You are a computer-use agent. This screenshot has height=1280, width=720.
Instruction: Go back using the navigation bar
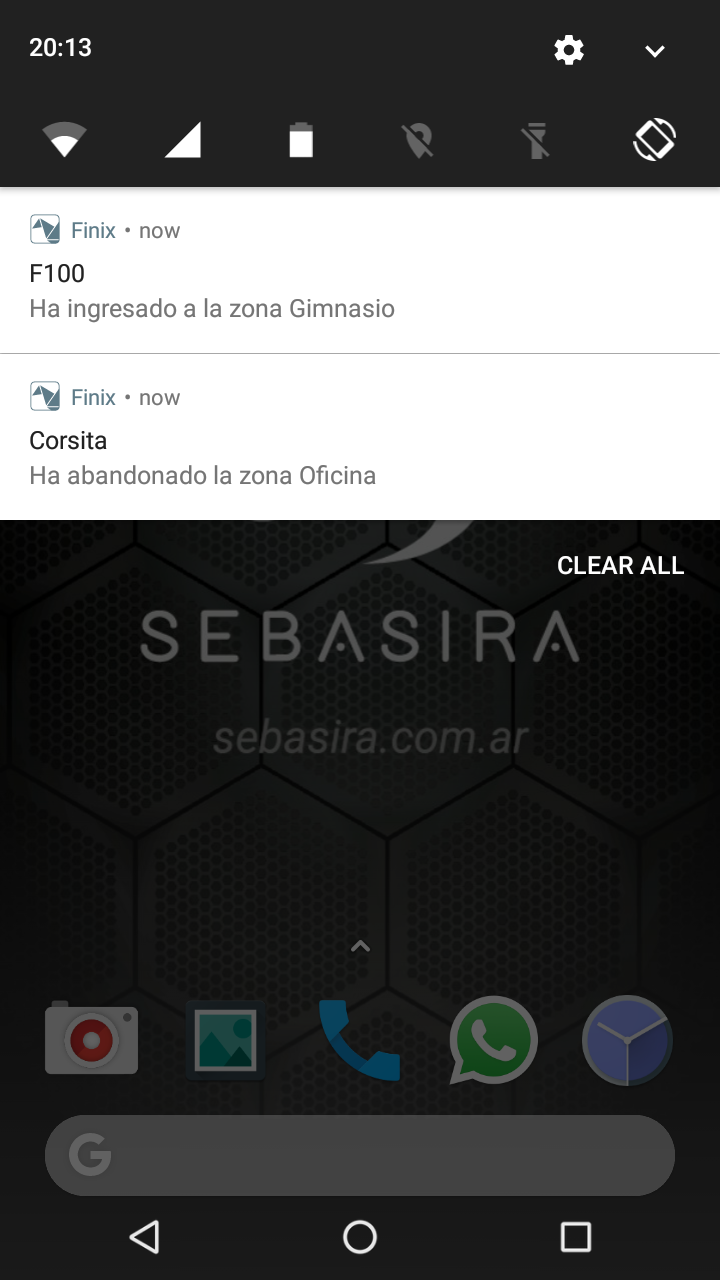pos(145,1237)
